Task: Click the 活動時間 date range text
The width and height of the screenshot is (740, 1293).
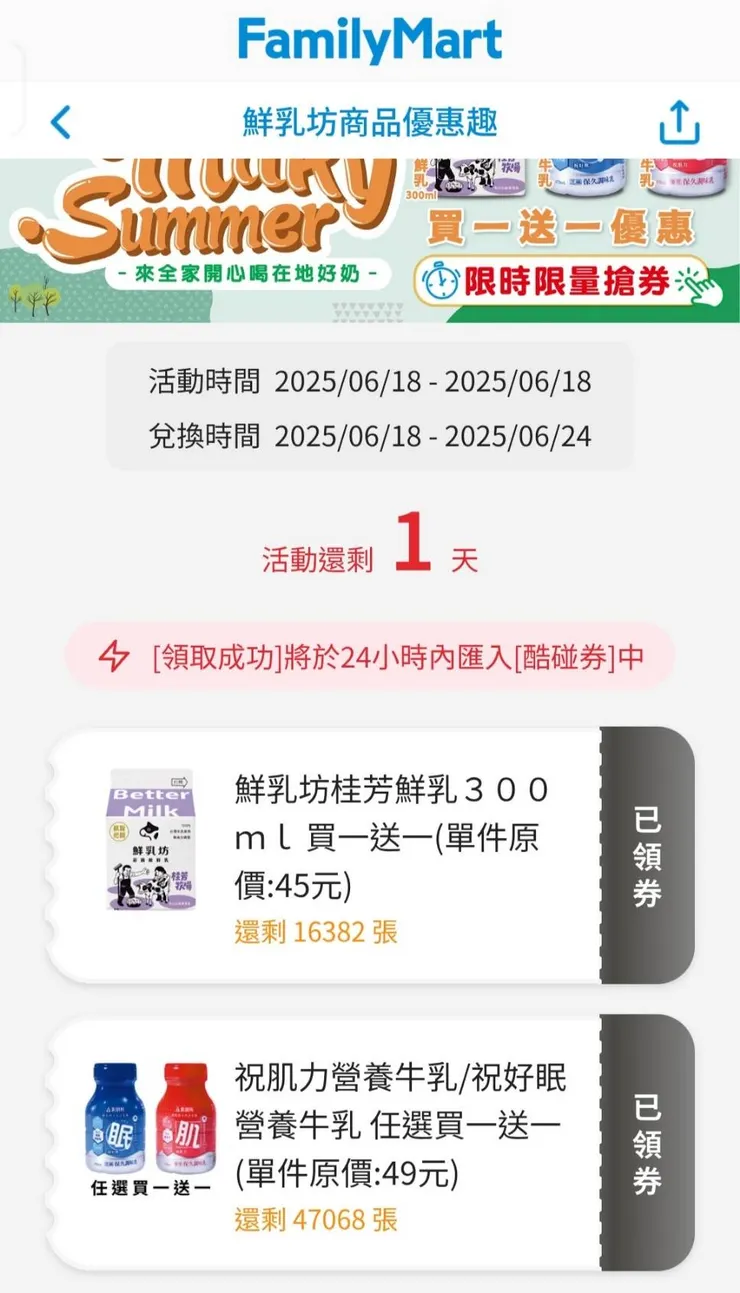Action: [368, 381]
